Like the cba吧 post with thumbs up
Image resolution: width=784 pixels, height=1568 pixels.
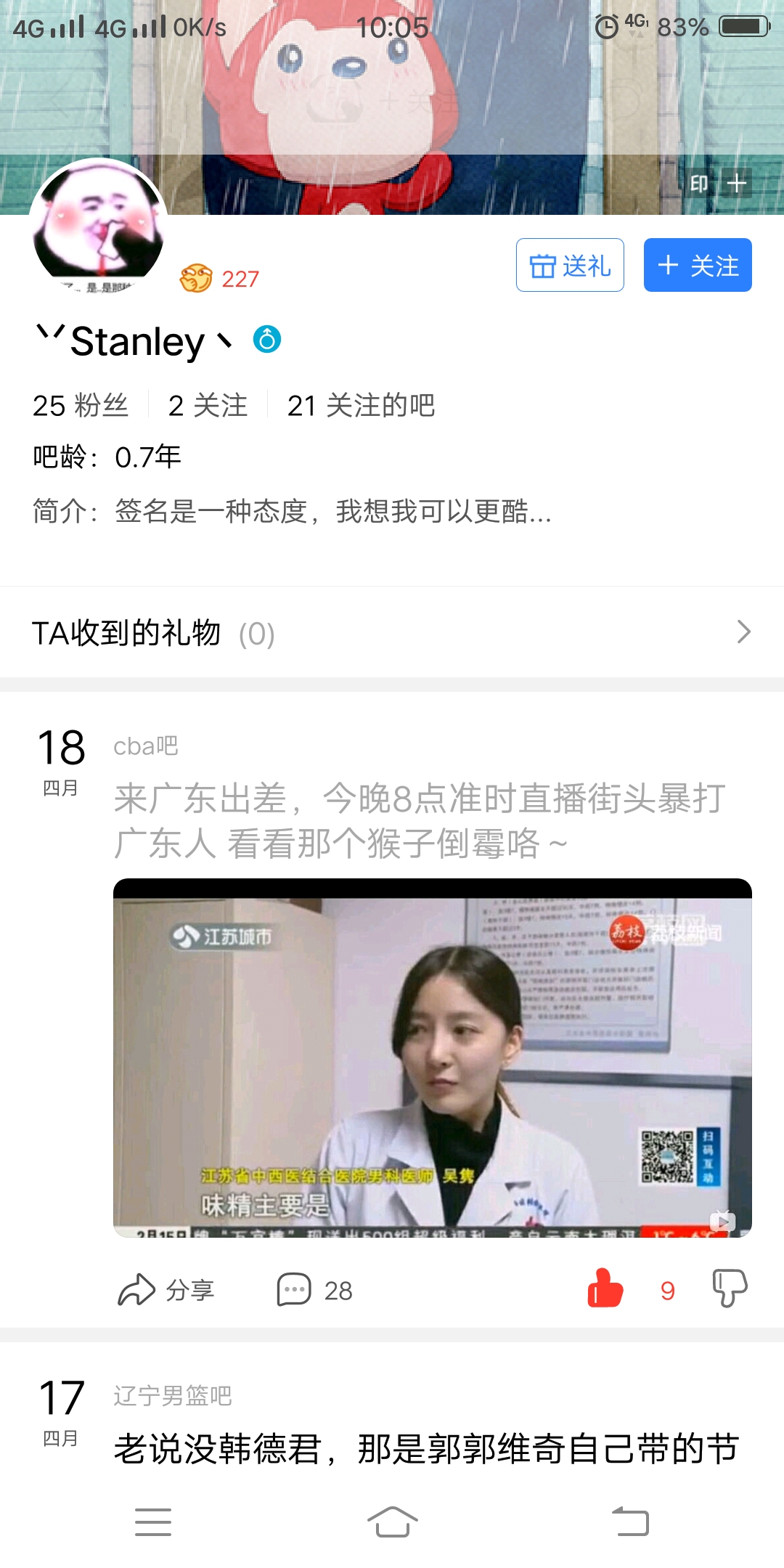point(605,1289)
